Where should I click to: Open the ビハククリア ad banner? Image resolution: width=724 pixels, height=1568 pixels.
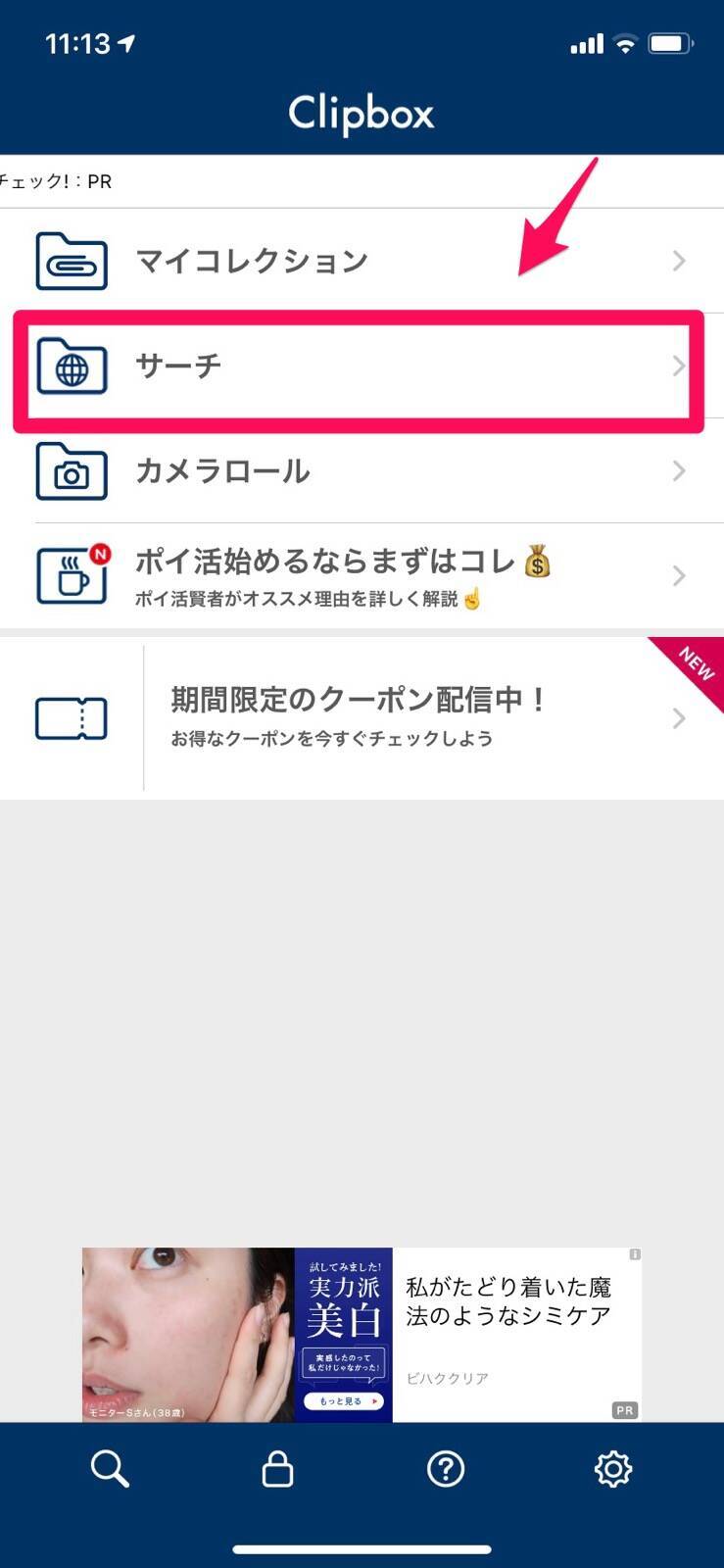pyautogui.click(x=362, y=1335)
